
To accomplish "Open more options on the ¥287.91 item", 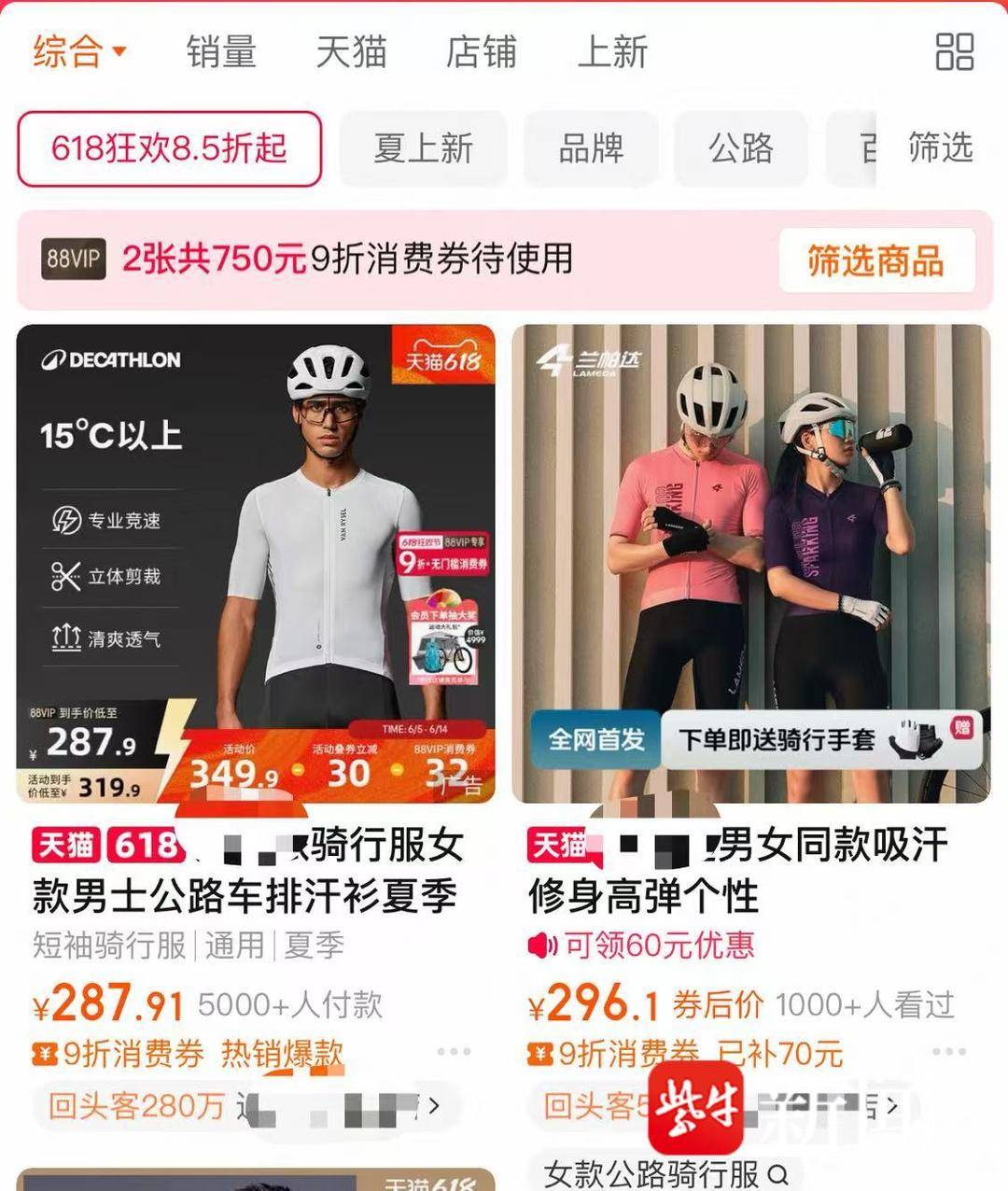I will (455, 1052).
